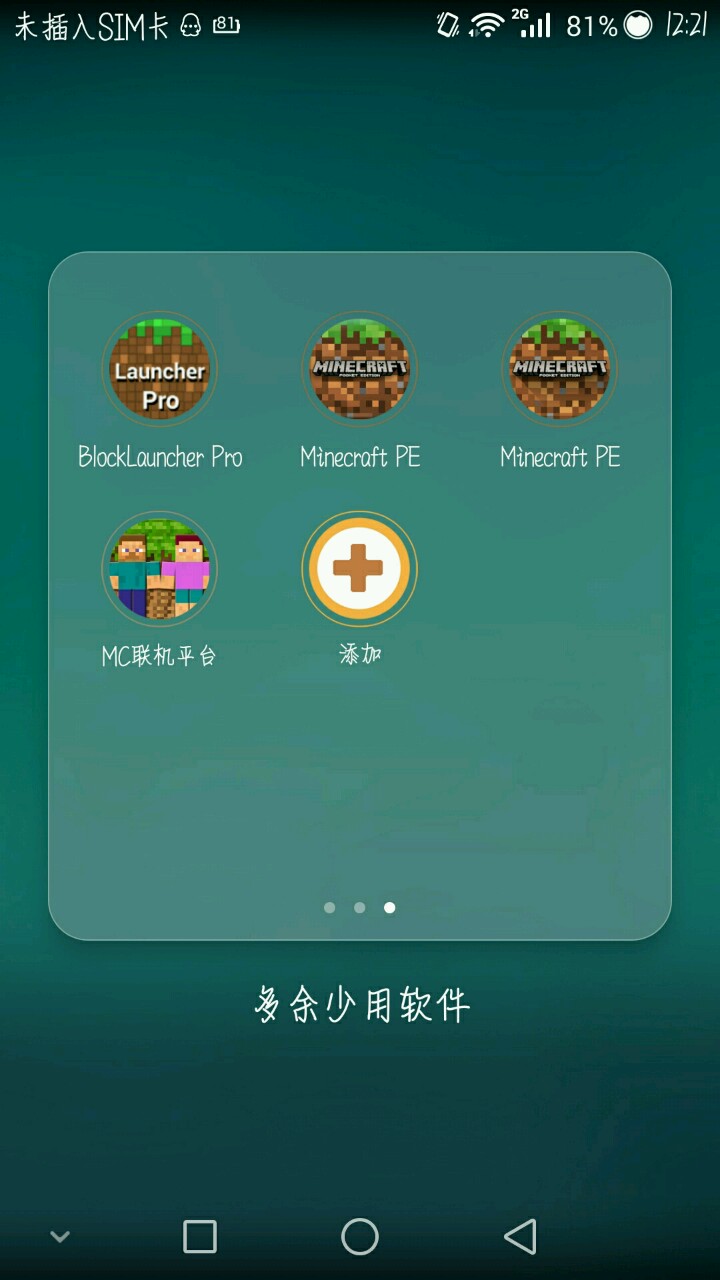The image size is (720, 1280).
Task: Open recent apps overview
Action: 200,1237
